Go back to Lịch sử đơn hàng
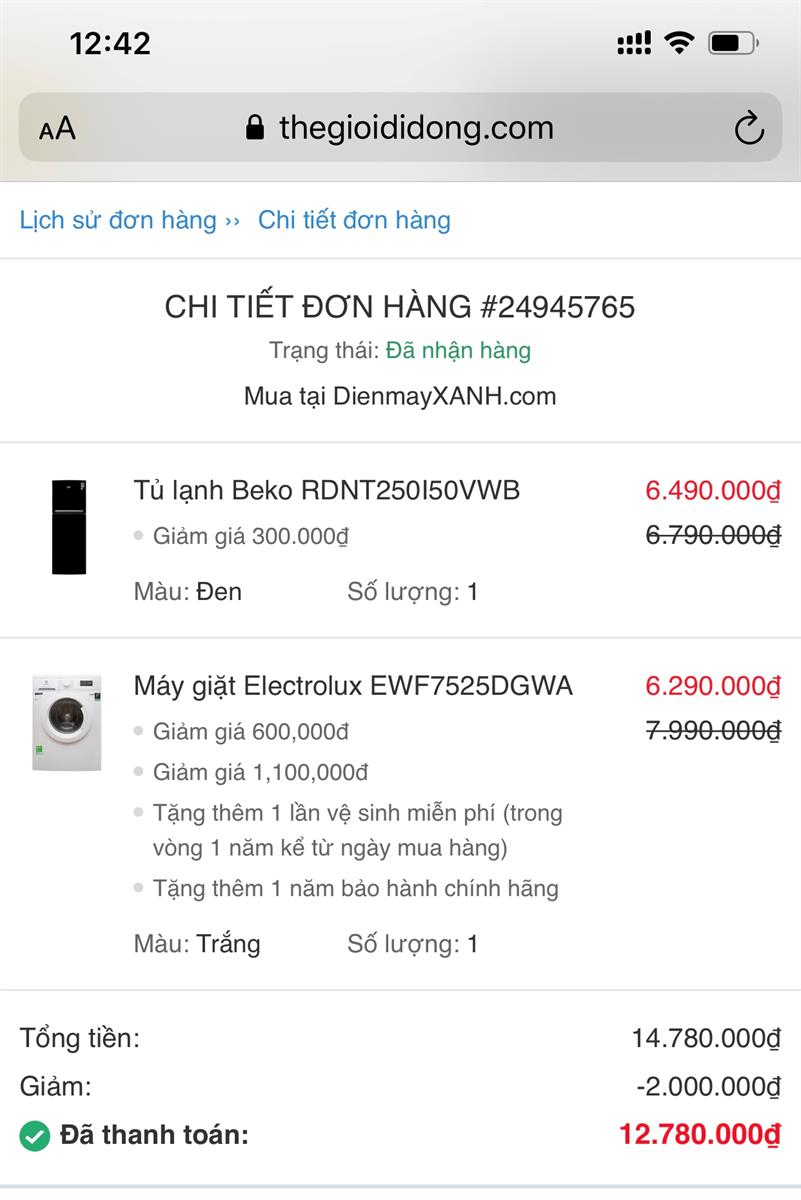801x1200 pixels. click(118, 220)
